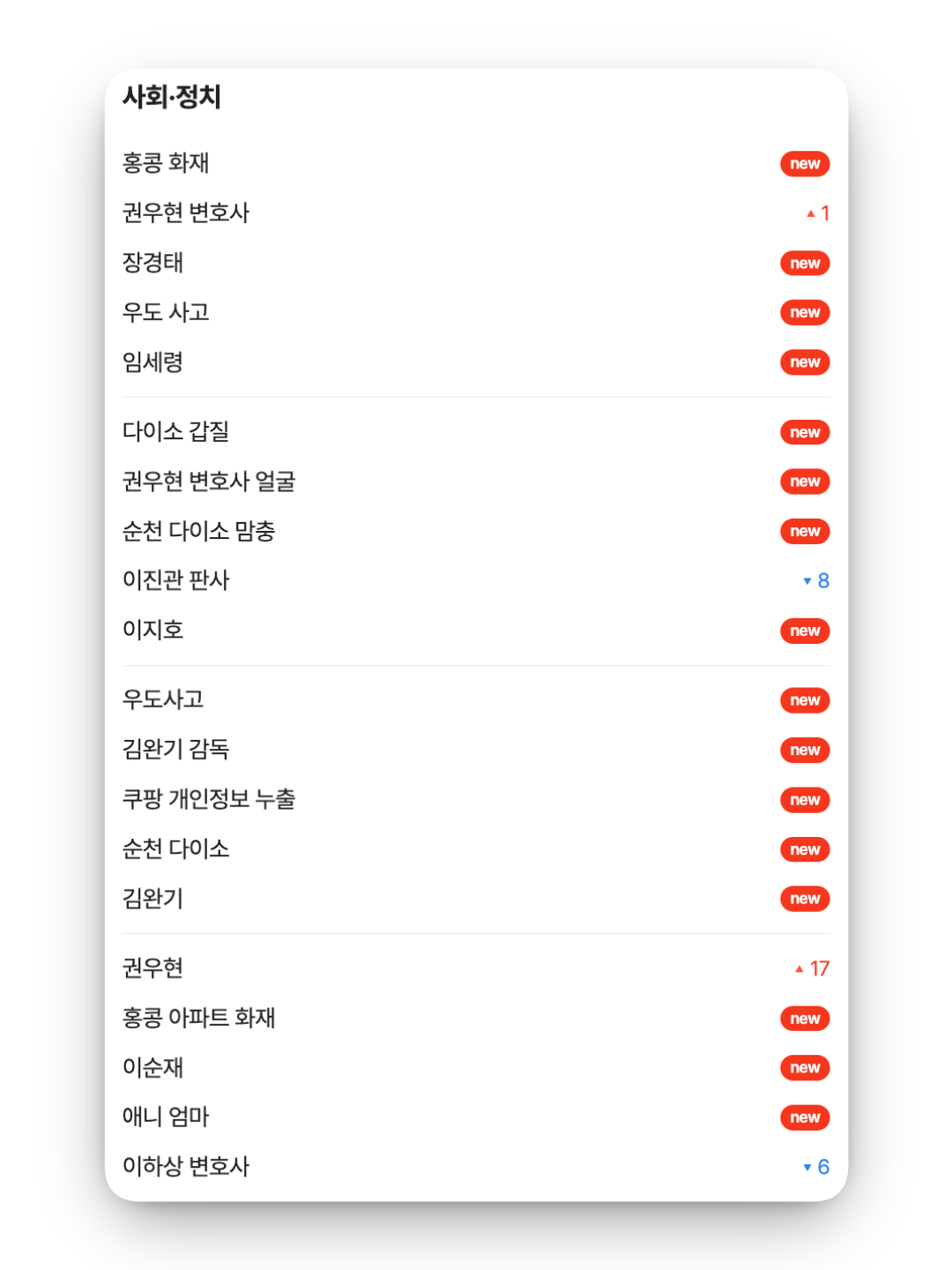Viewport: 952px width, 1270px height.
Task: Open the 애니 엄마 keyword
Action: pyautogui.click(x=166, y=1117)
